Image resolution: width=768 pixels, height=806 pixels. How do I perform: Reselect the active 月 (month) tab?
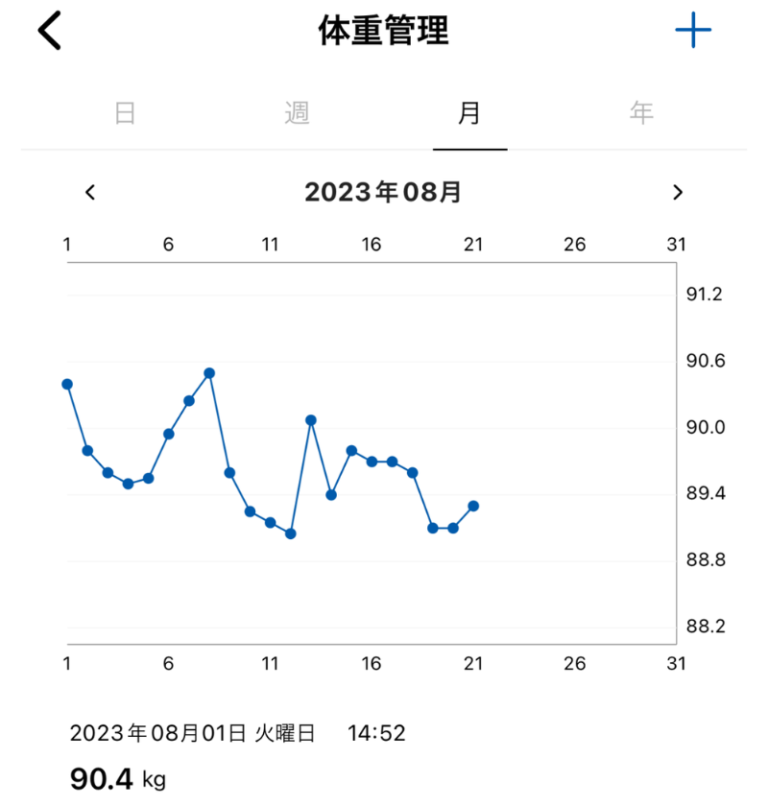coord(469,113)
